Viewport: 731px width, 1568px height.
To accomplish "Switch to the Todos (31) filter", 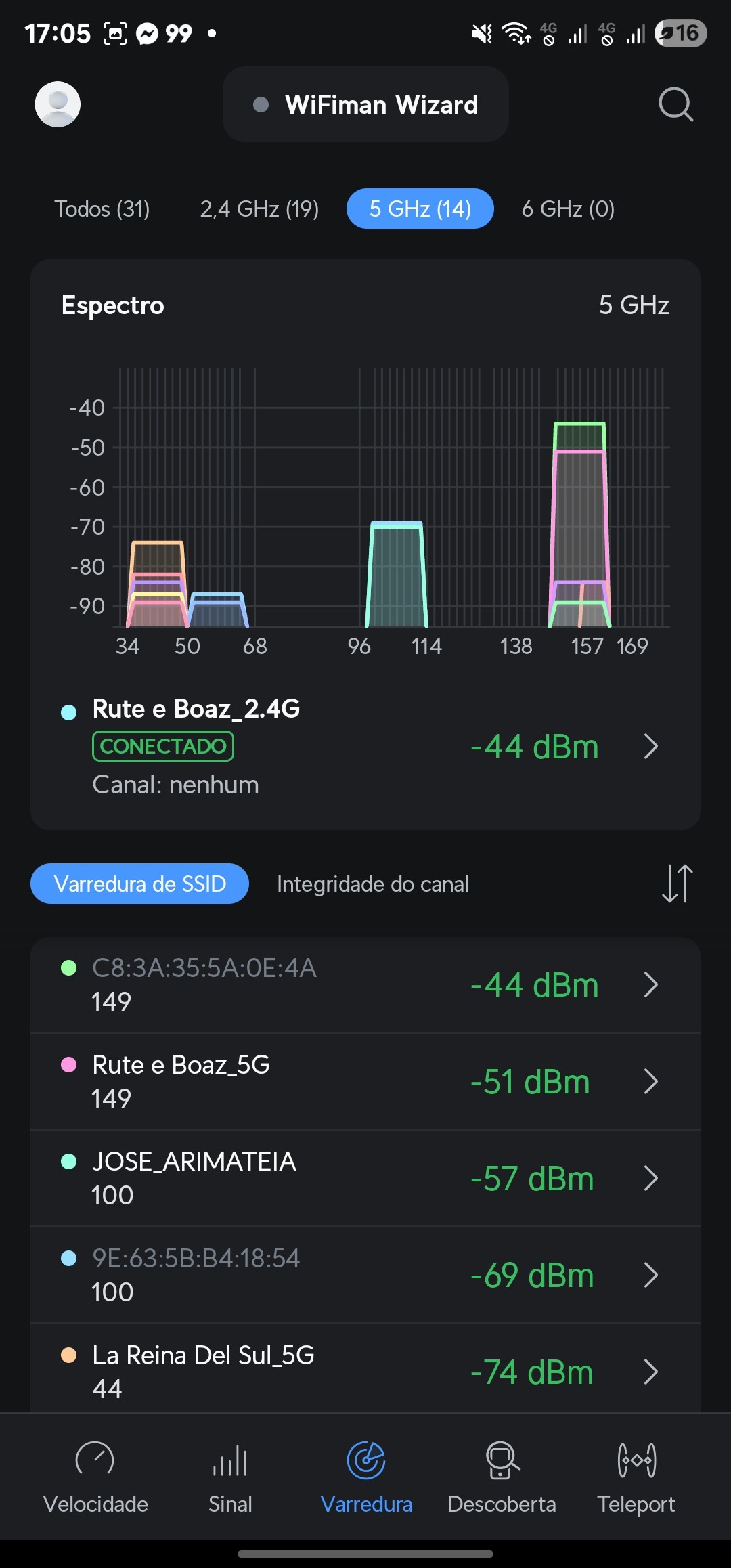I will pyautogui.click(x=102, y=209).
